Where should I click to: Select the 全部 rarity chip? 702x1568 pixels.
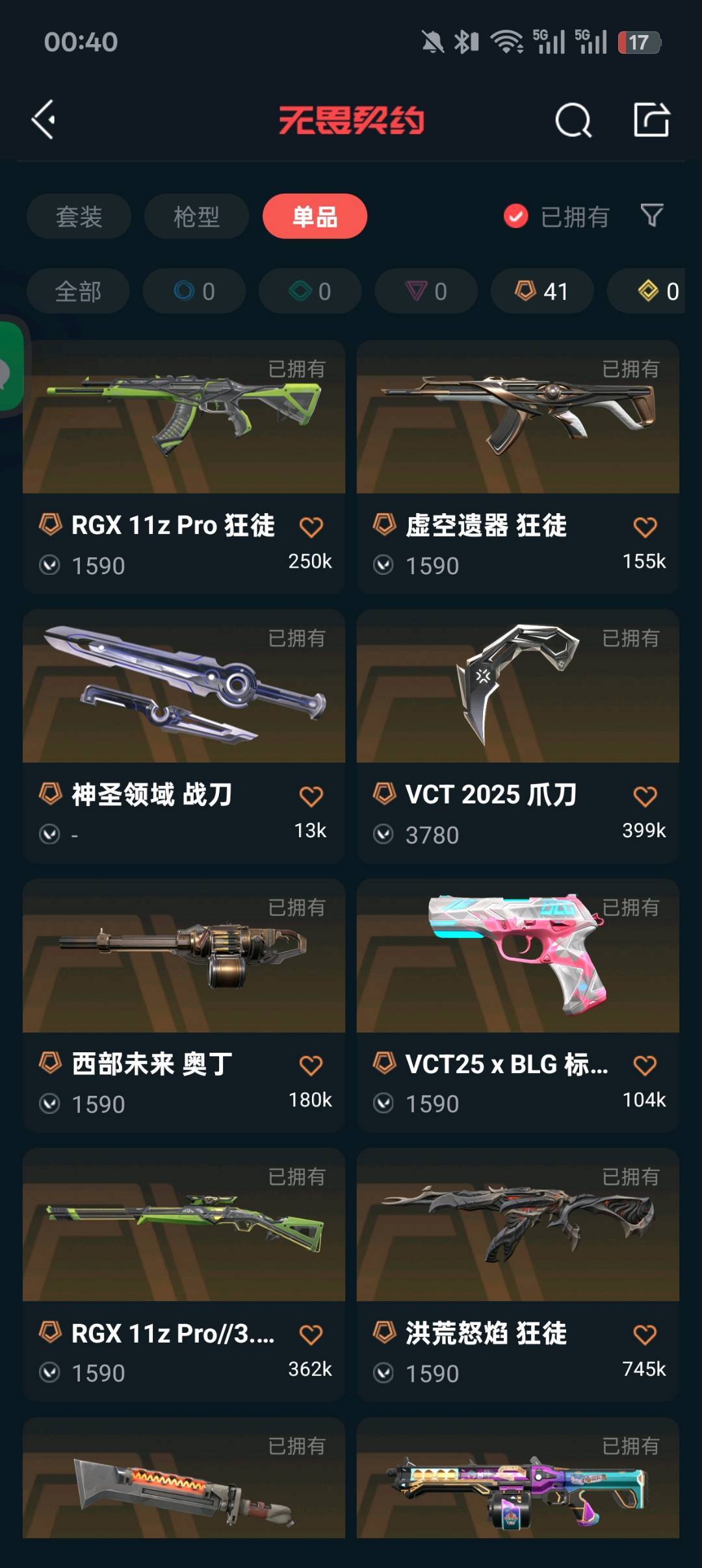(78, 292)
